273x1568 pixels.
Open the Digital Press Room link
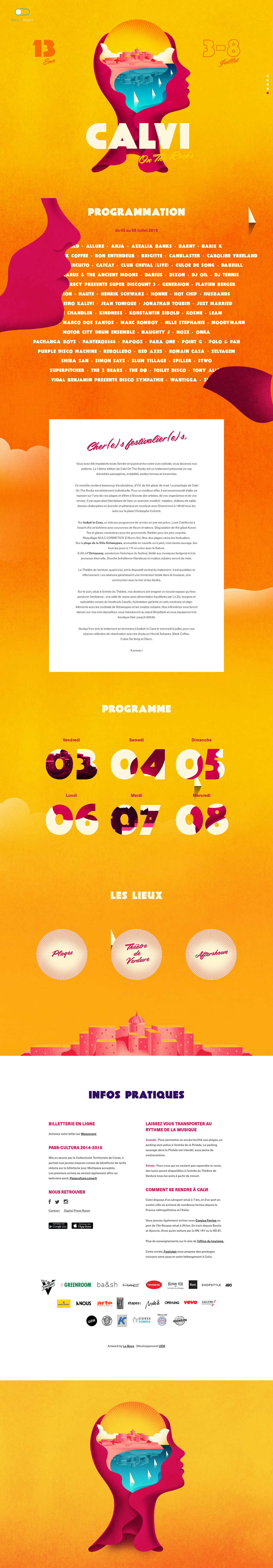tap(77, 1211)
